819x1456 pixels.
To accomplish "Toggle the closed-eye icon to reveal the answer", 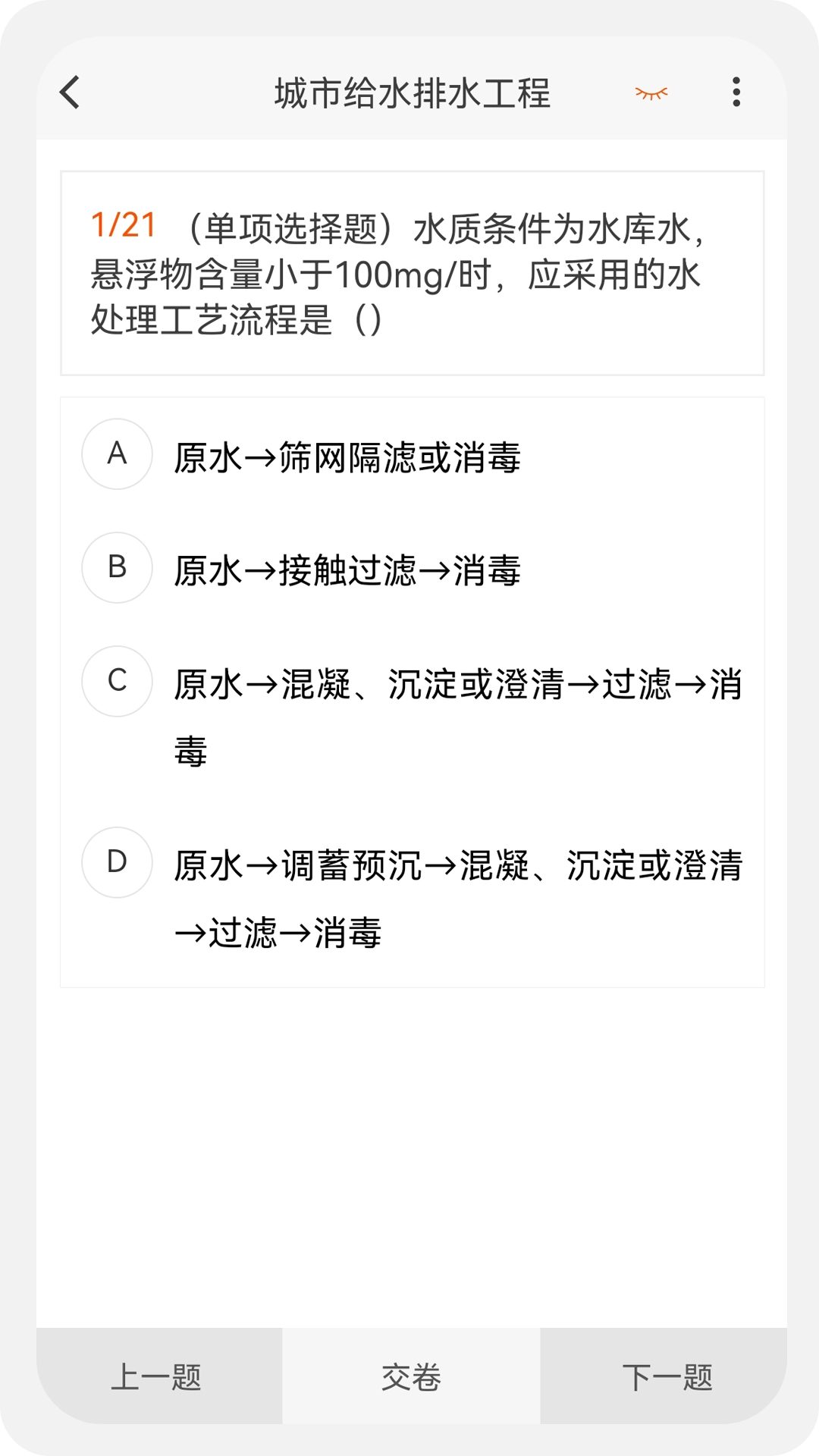I will click(651, 92).
